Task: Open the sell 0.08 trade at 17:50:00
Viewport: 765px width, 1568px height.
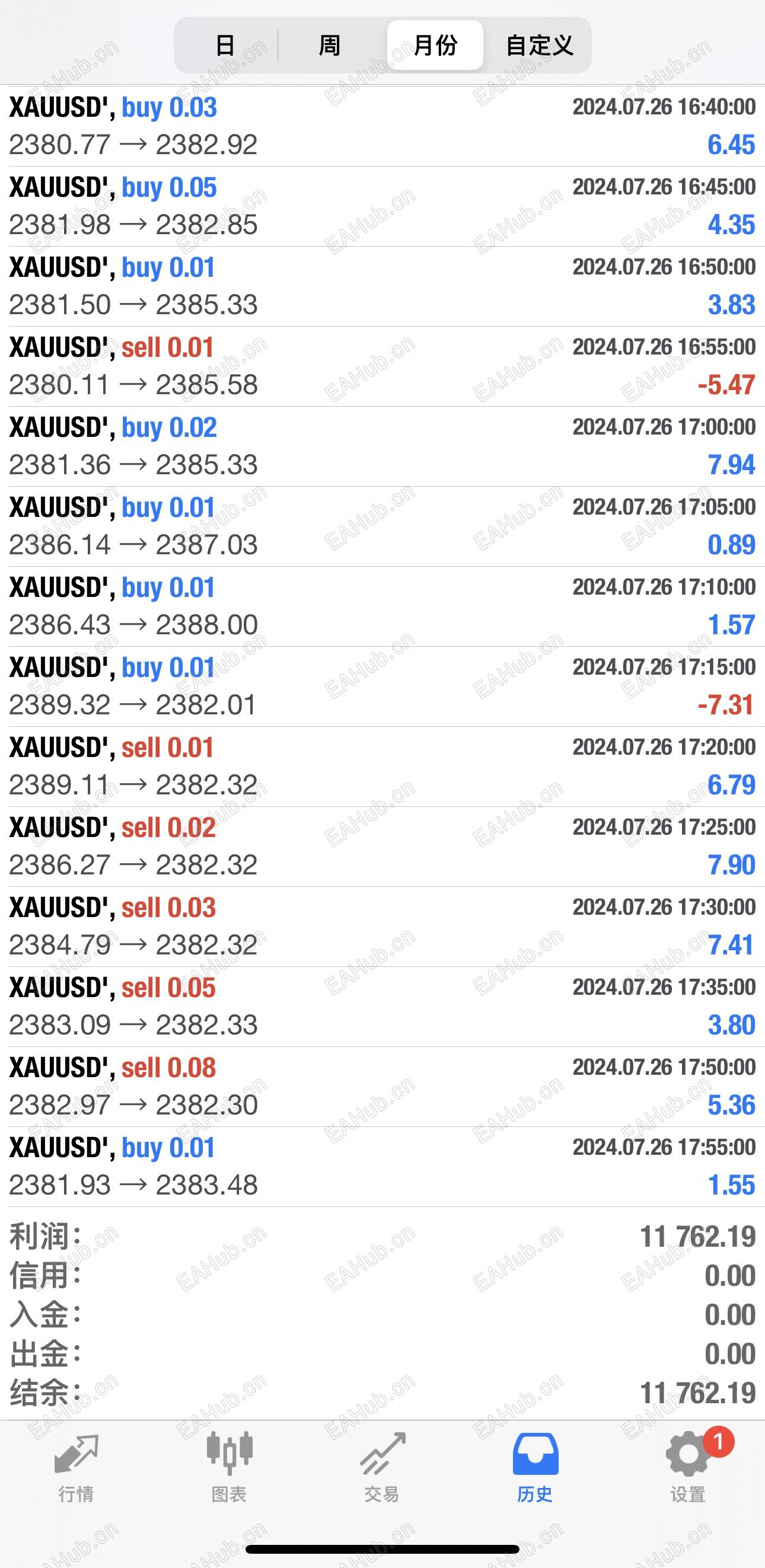Action: (x=383, y=1087)
